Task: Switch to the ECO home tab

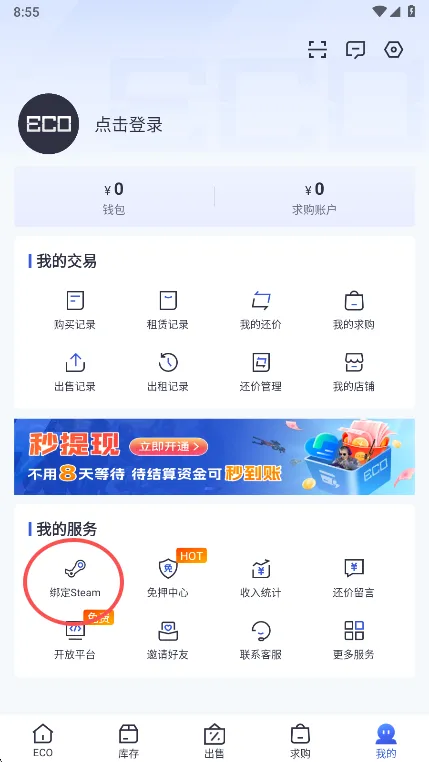Action: (x=43, y=741)
